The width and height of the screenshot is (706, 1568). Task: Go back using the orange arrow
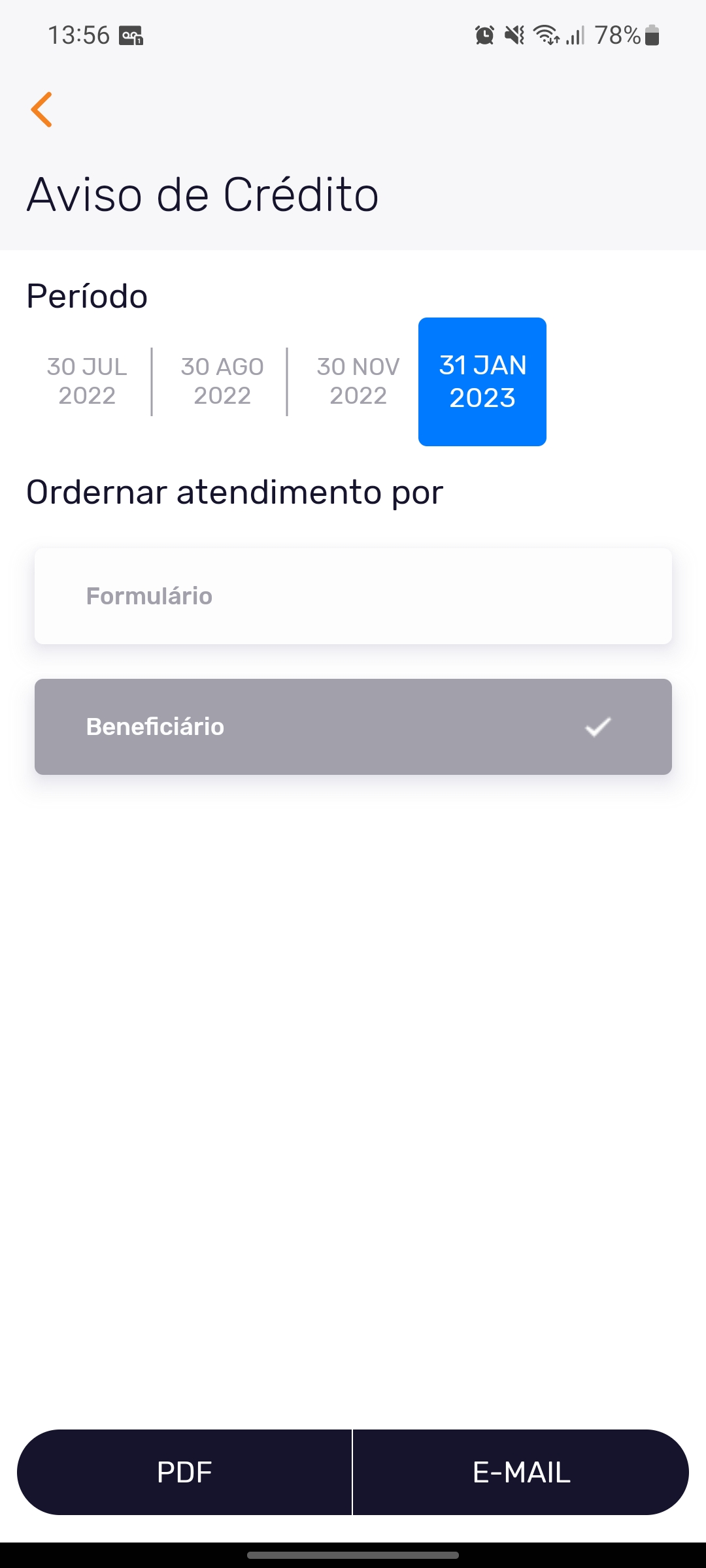point(42,109)
